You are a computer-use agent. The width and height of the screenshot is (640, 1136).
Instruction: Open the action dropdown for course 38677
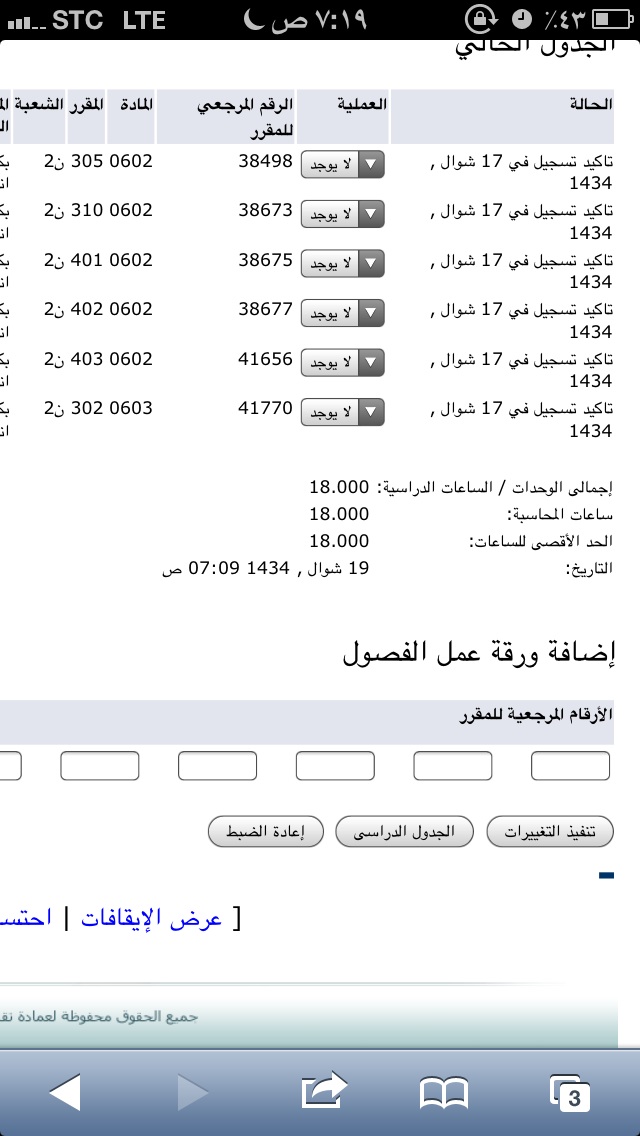coord(342,313)
